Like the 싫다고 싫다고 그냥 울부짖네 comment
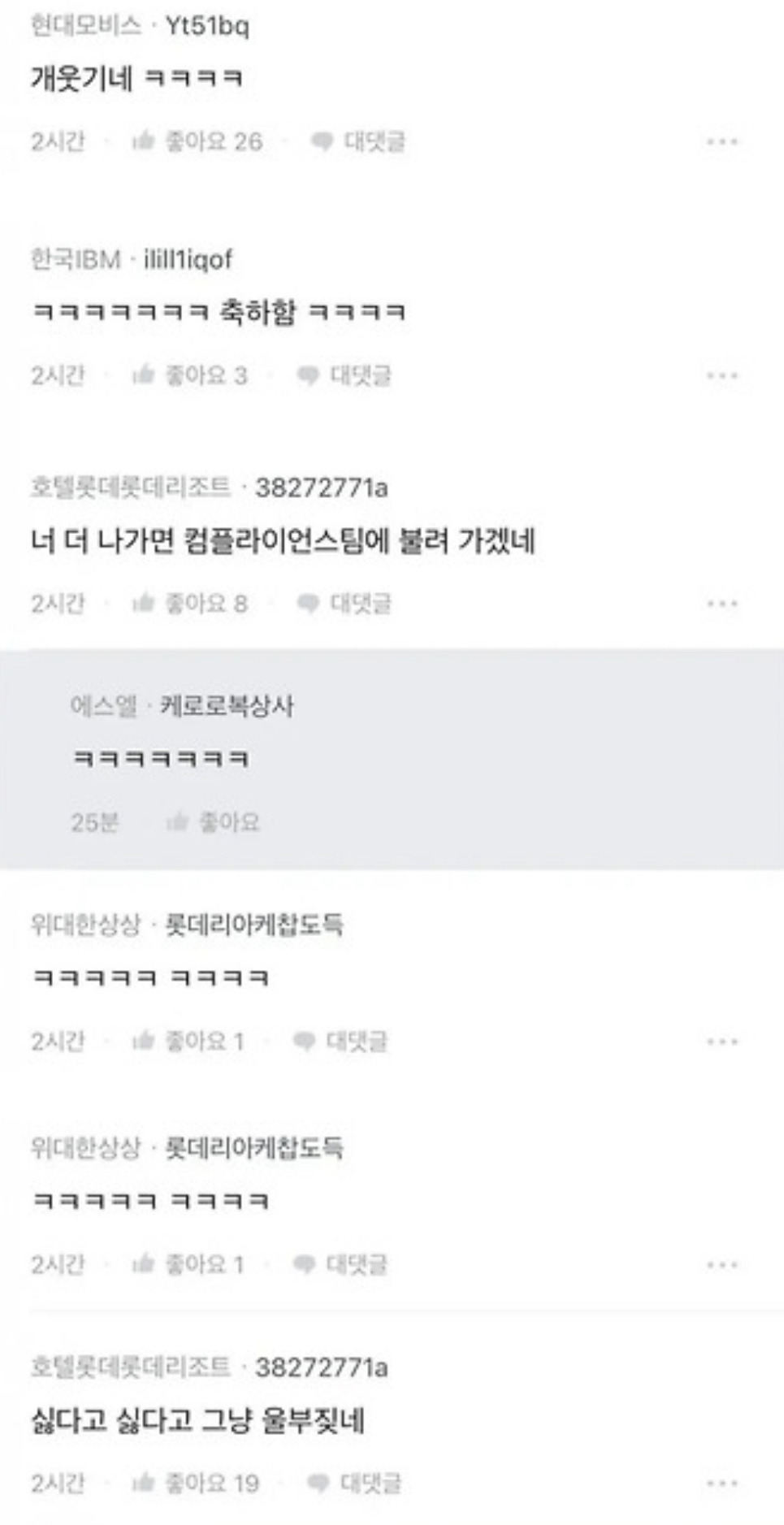This screenshot has height=1525, width=784. (196, 1484)
